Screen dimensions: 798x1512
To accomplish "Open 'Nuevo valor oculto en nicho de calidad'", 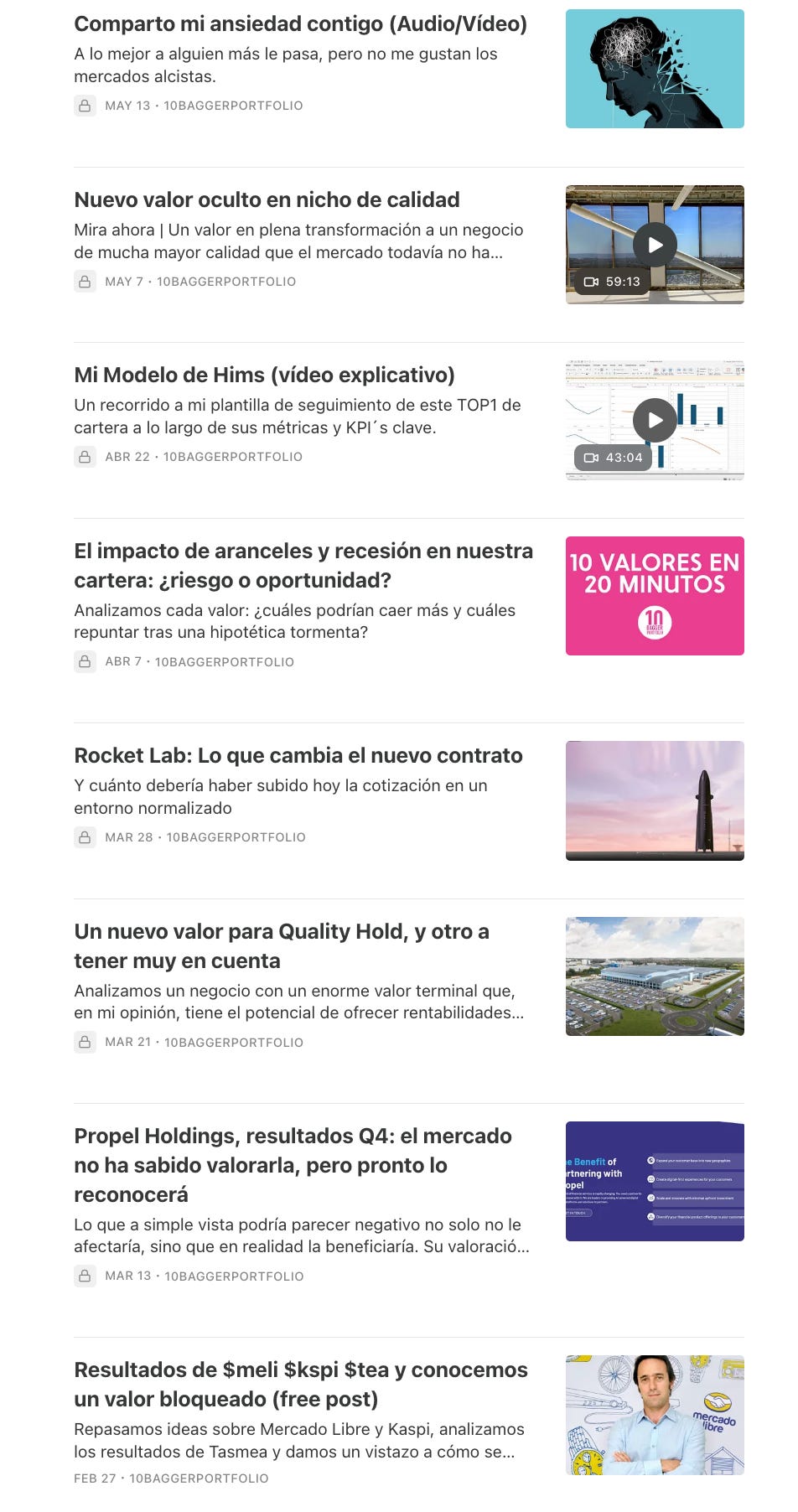I will (x=267, y=200).
